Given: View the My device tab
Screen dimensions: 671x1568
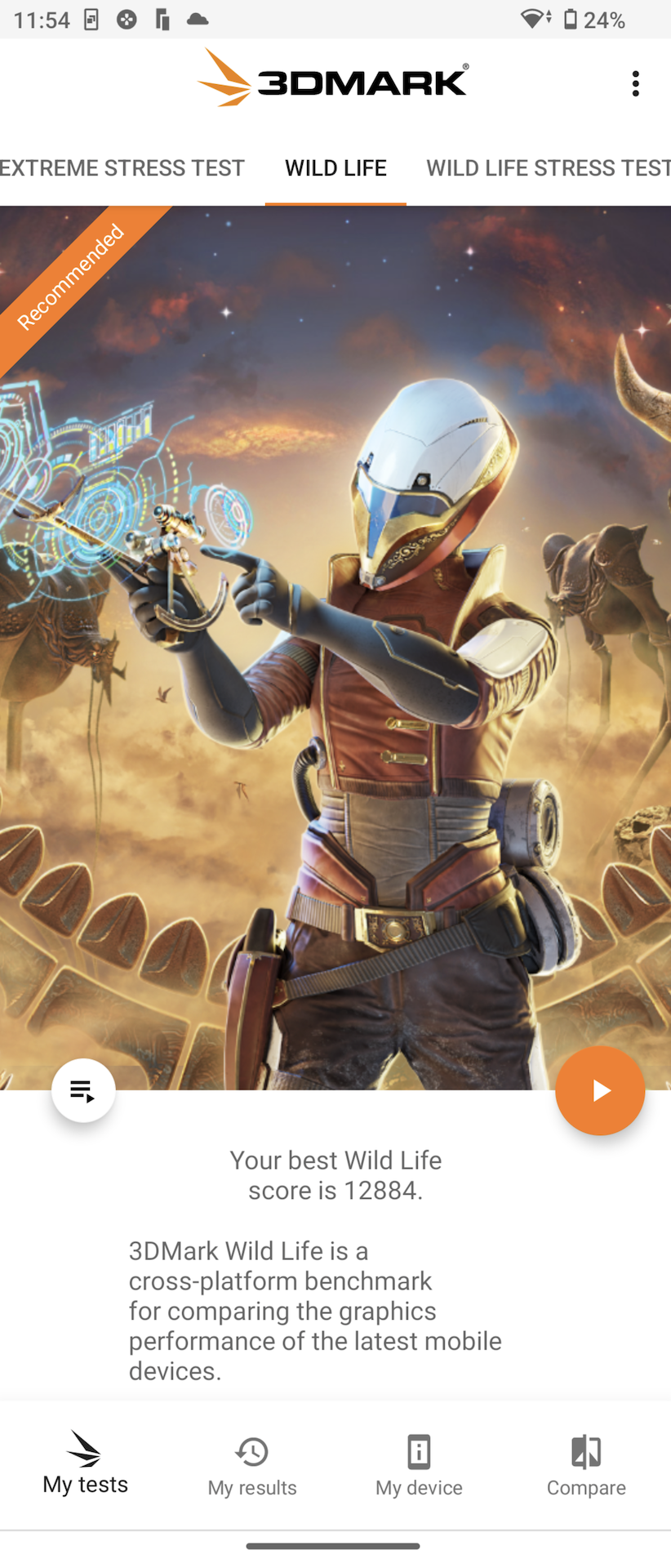Looking at the screenshot, I should pyautogui.click(x=419, y=1465).
